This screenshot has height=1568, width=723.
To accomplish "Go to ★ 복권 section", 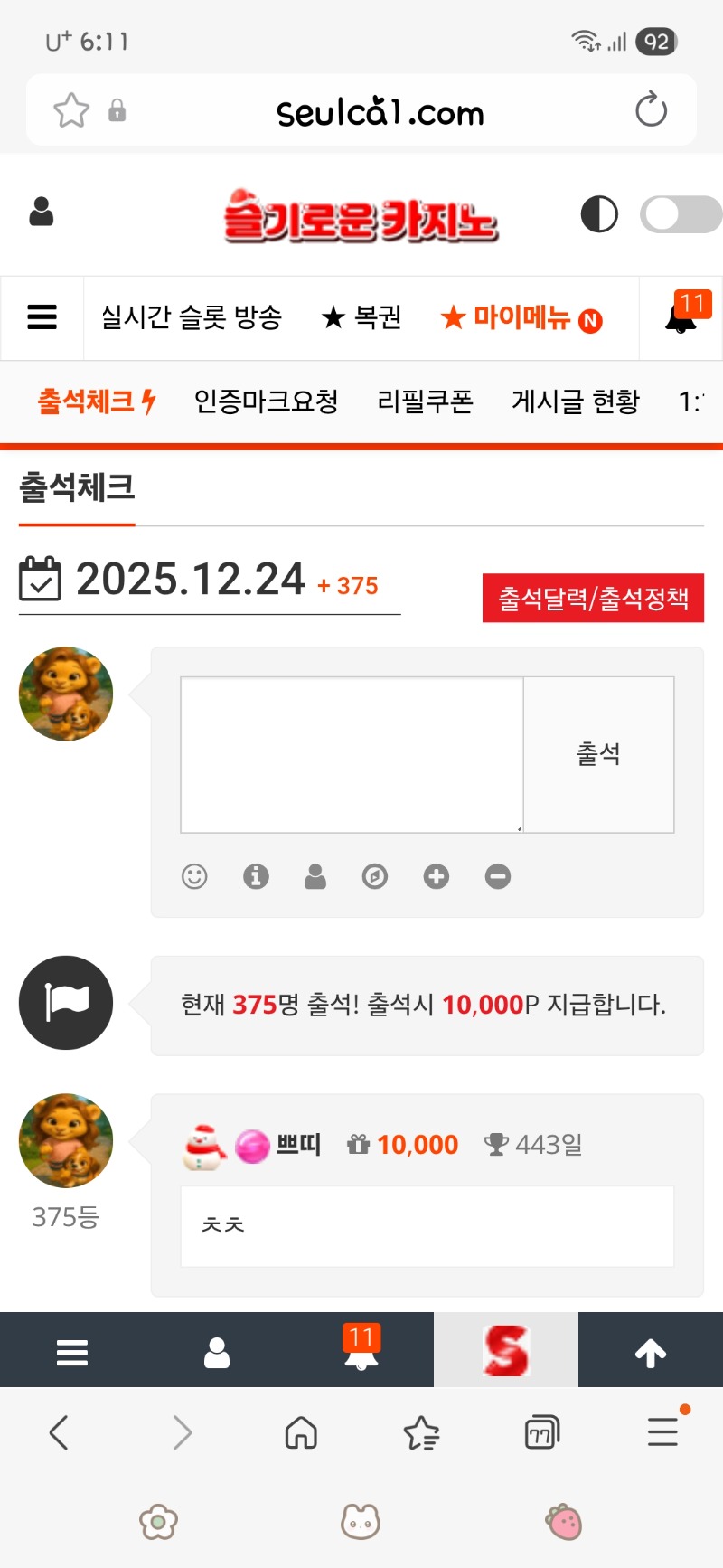I will tap(361, 317).
